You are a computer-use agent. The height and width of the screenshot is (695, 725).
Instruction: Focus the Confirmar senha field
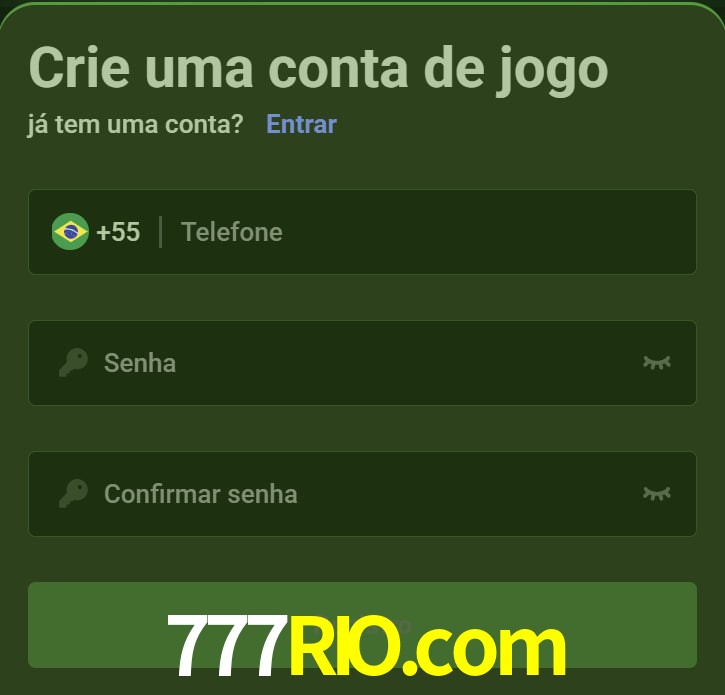(360, 493)
